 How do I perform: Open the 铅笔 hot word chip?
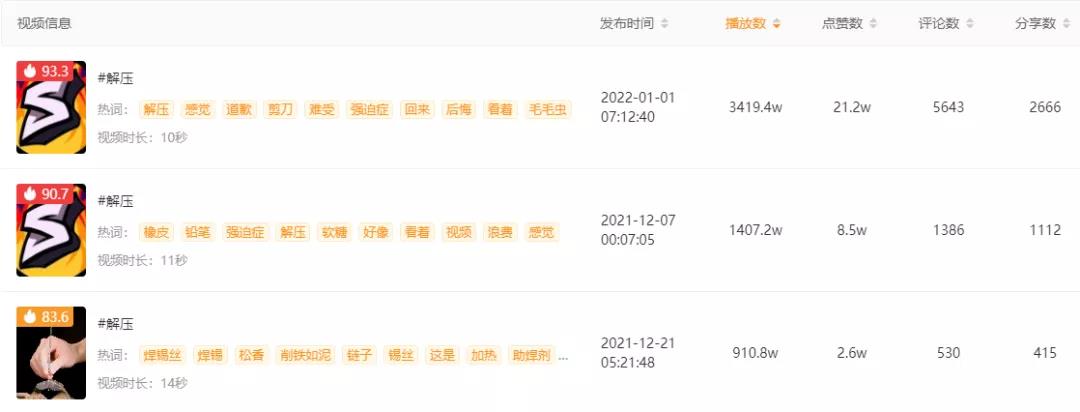[198, 232]
